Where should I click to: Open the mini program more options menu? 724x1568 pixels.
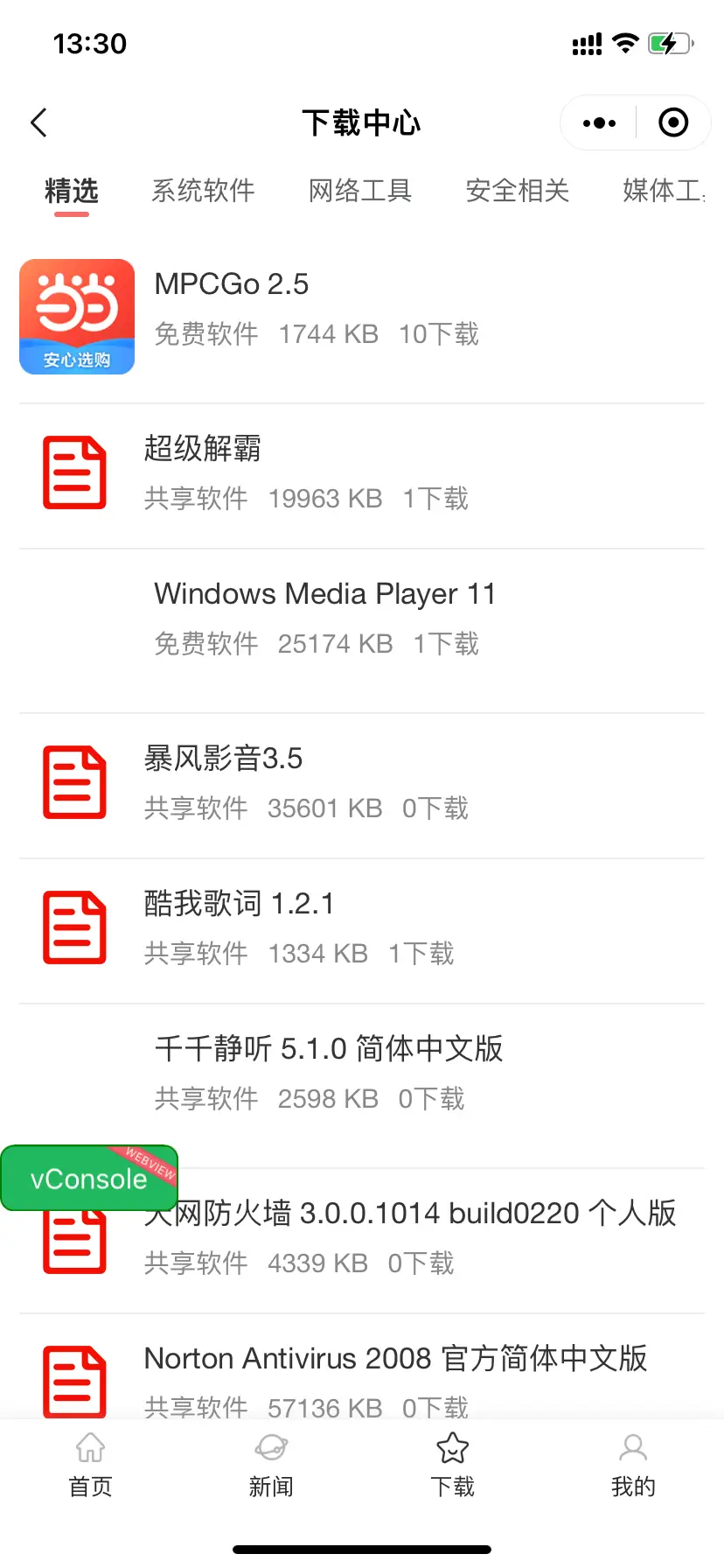599,123
